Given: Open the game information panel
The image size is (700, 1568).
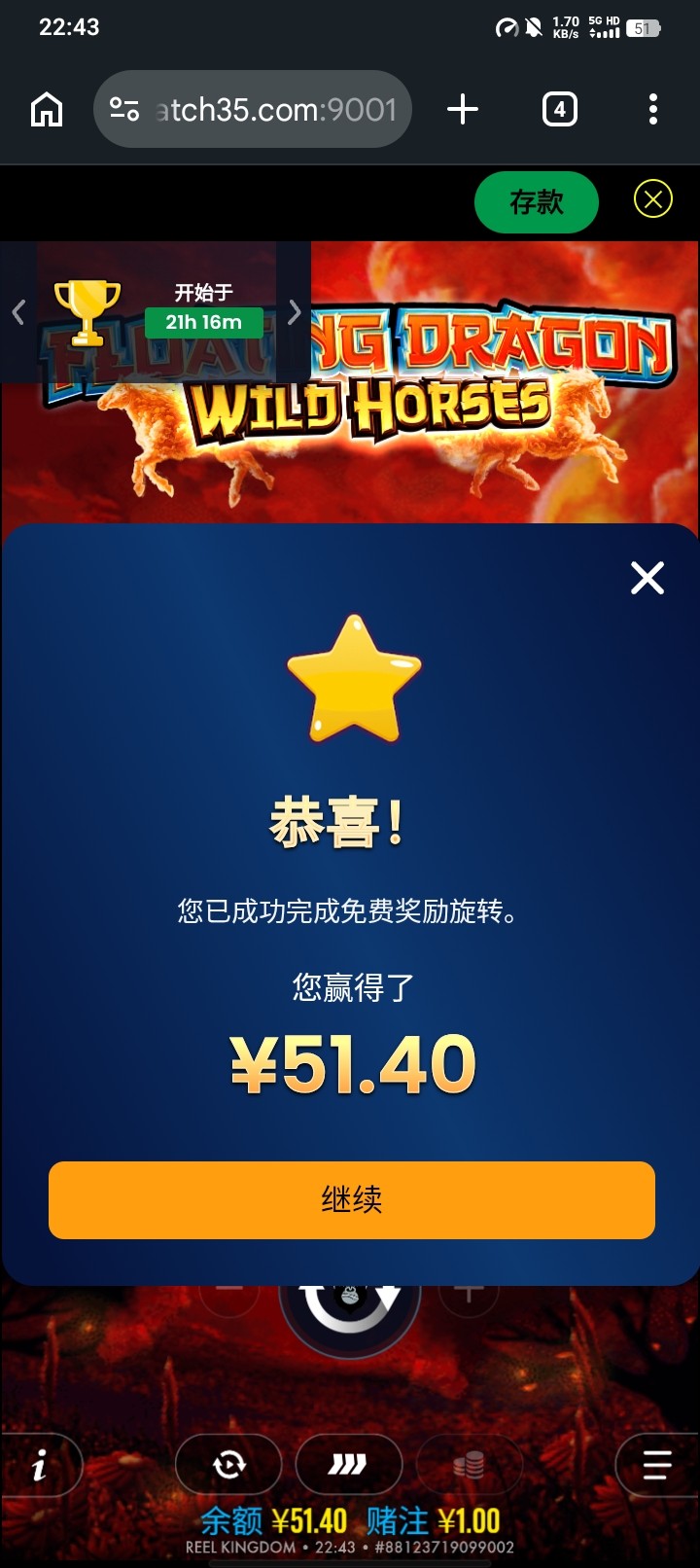Looking at the screenshot, I should tap(39, 1465).
